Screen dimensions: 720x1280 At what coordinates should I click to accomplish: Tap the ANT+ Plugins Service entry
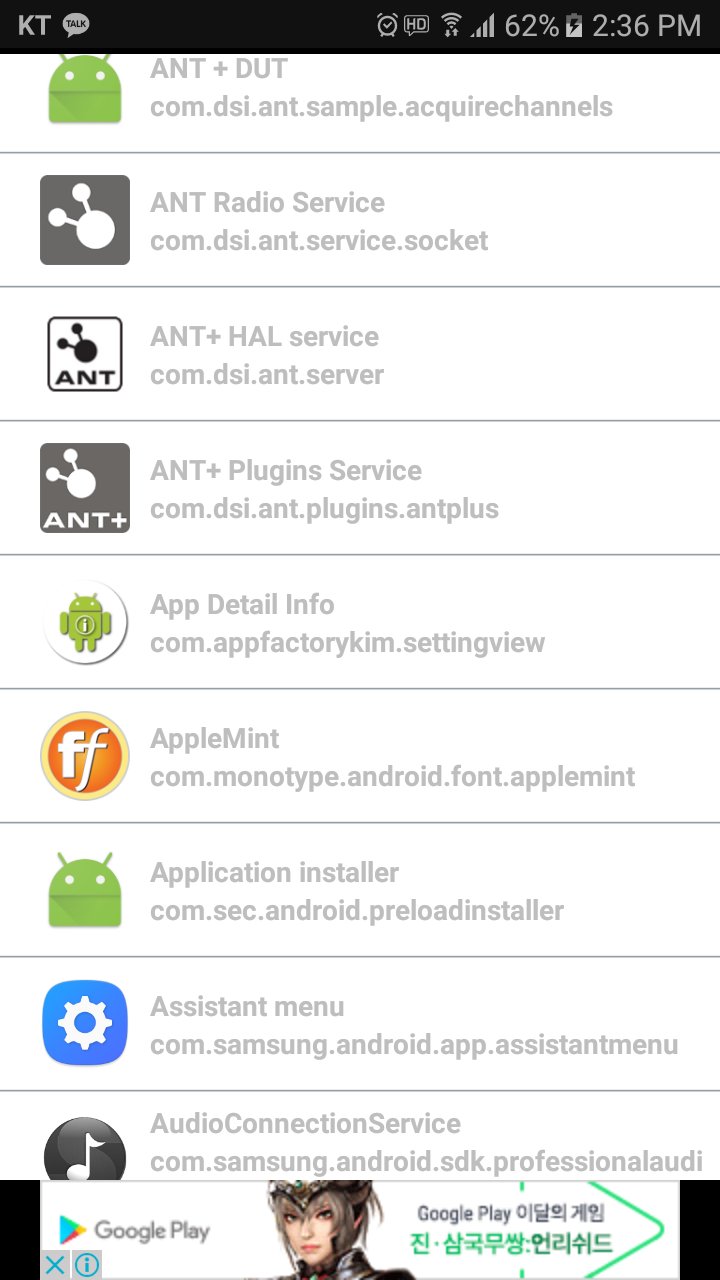tap(360, 489)
